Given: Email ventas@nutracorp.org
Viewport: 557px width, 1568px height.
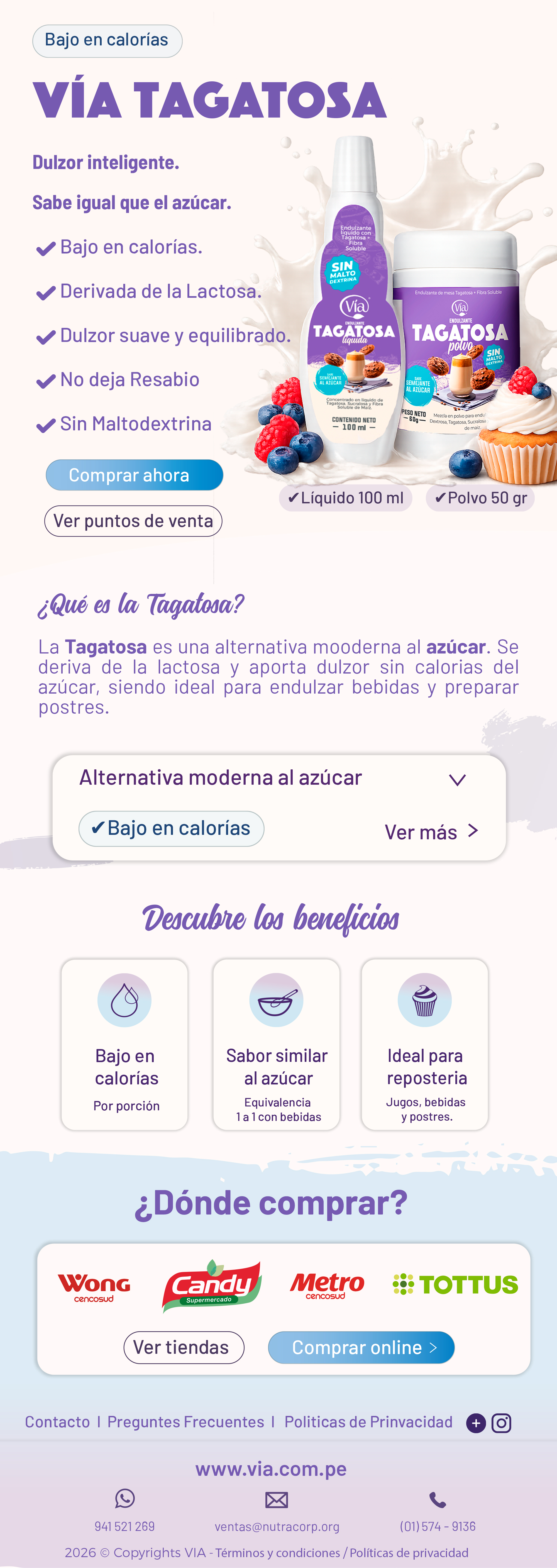Looking at the screenshot, I should tap(277, 1526).
